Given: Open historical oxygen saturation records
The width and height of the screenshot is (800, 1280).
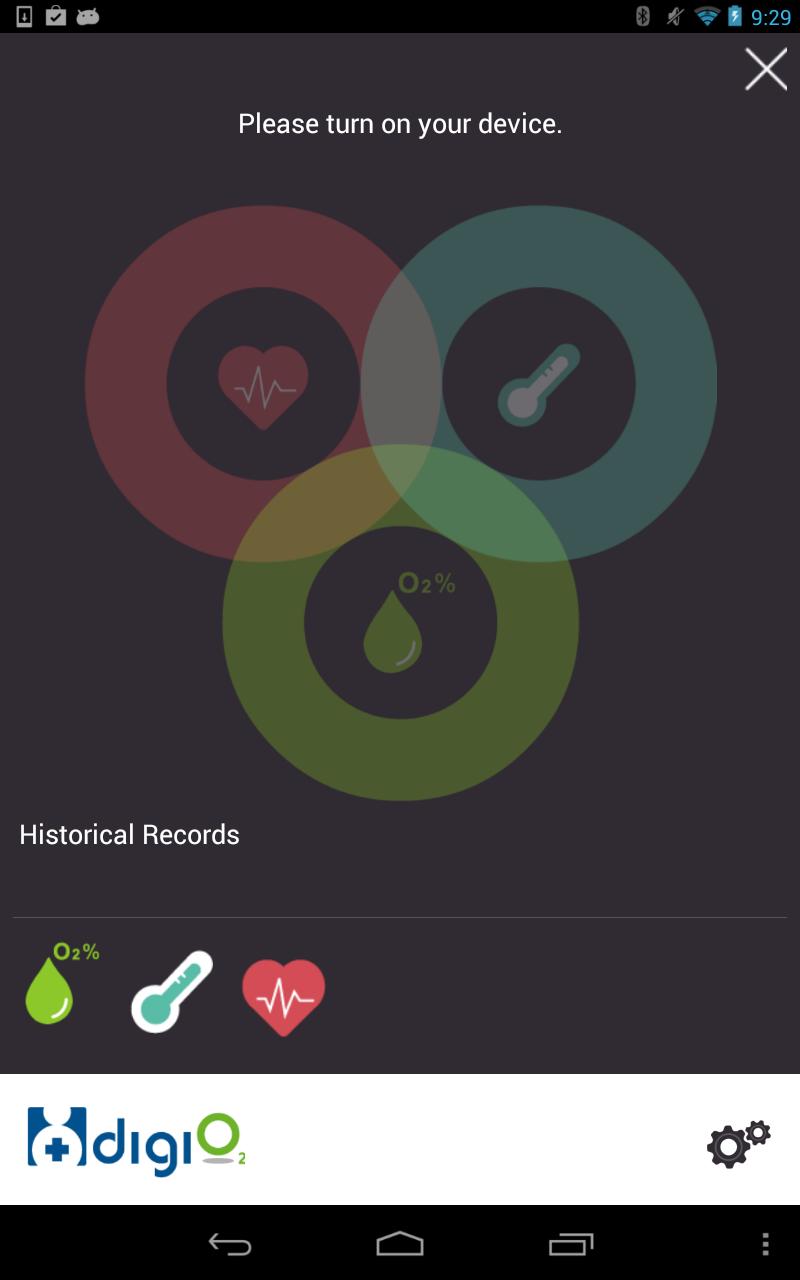Looking at the screenshot, I should pyautogui.click(x=60, y=987).
